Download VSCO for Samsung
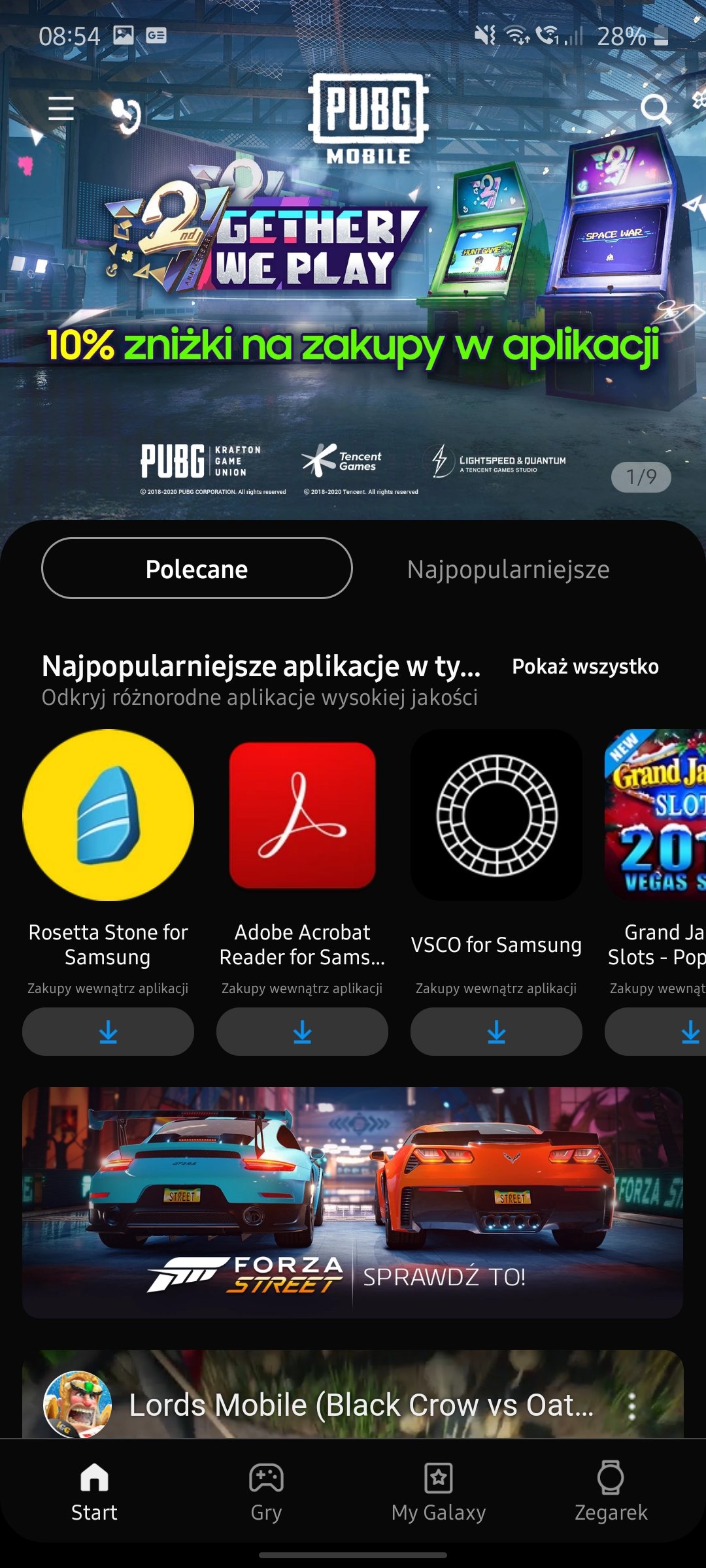 point(496,1032)
